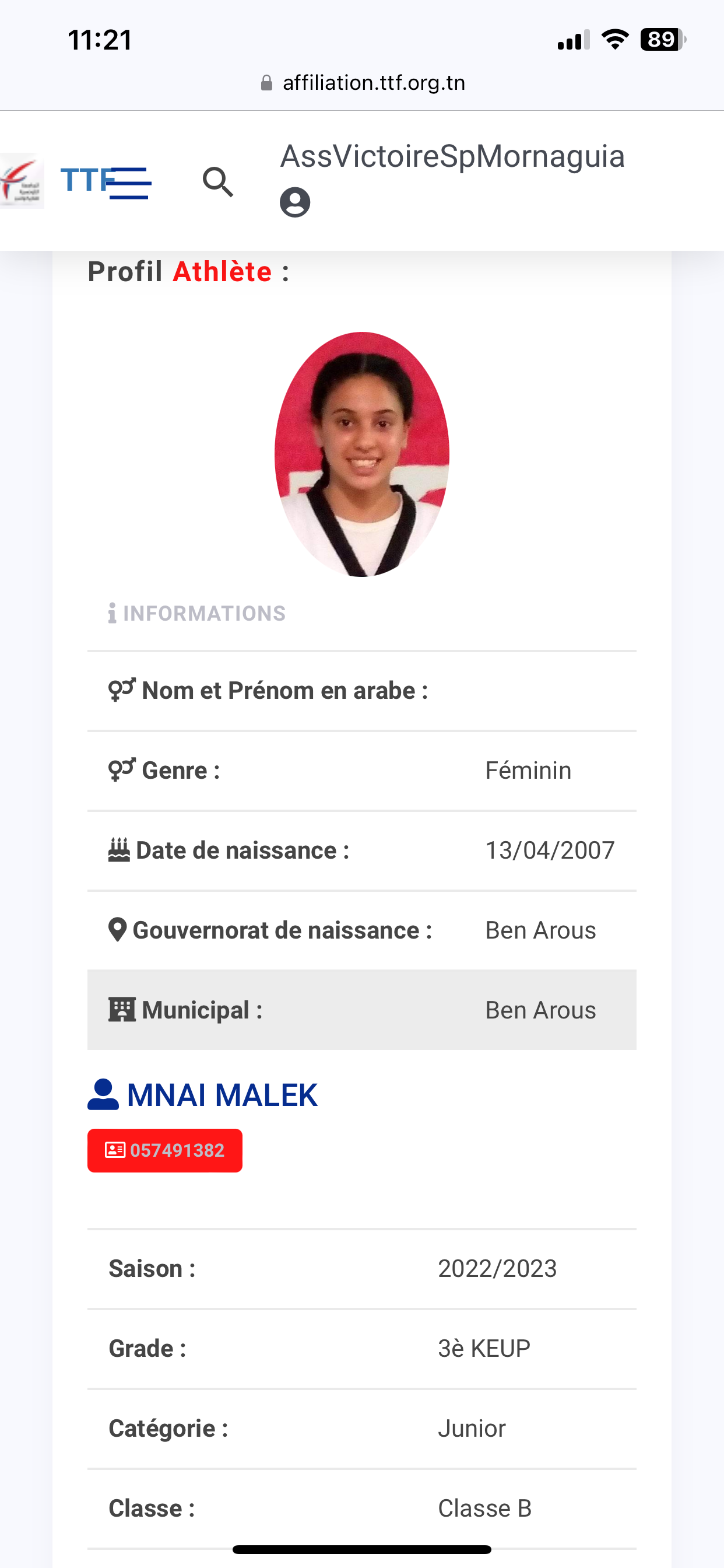
Task: Tap the affiliation.ttf.org.tn address bar
Action: [362, 83]
